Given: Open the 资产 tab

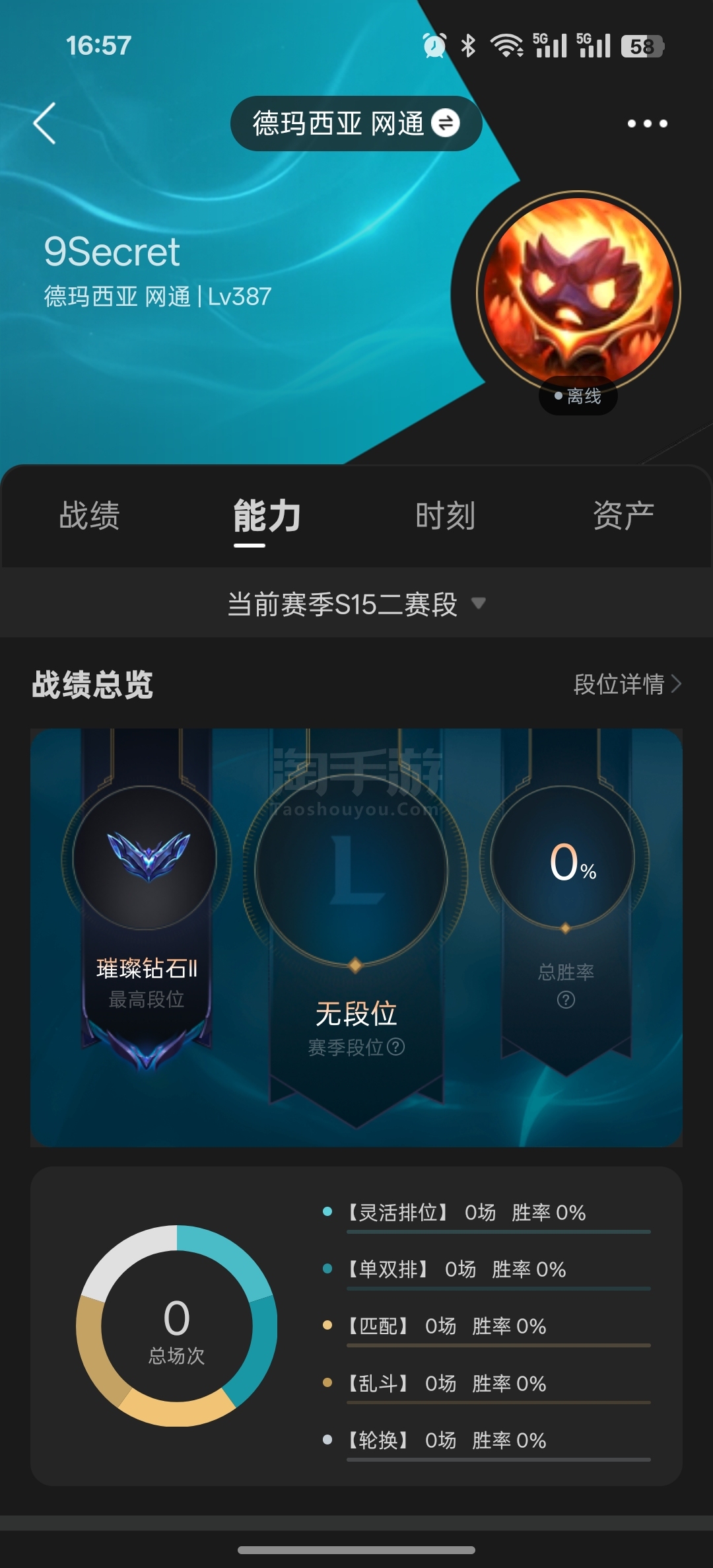Looking at the screenshot, I should click(623, 516).
